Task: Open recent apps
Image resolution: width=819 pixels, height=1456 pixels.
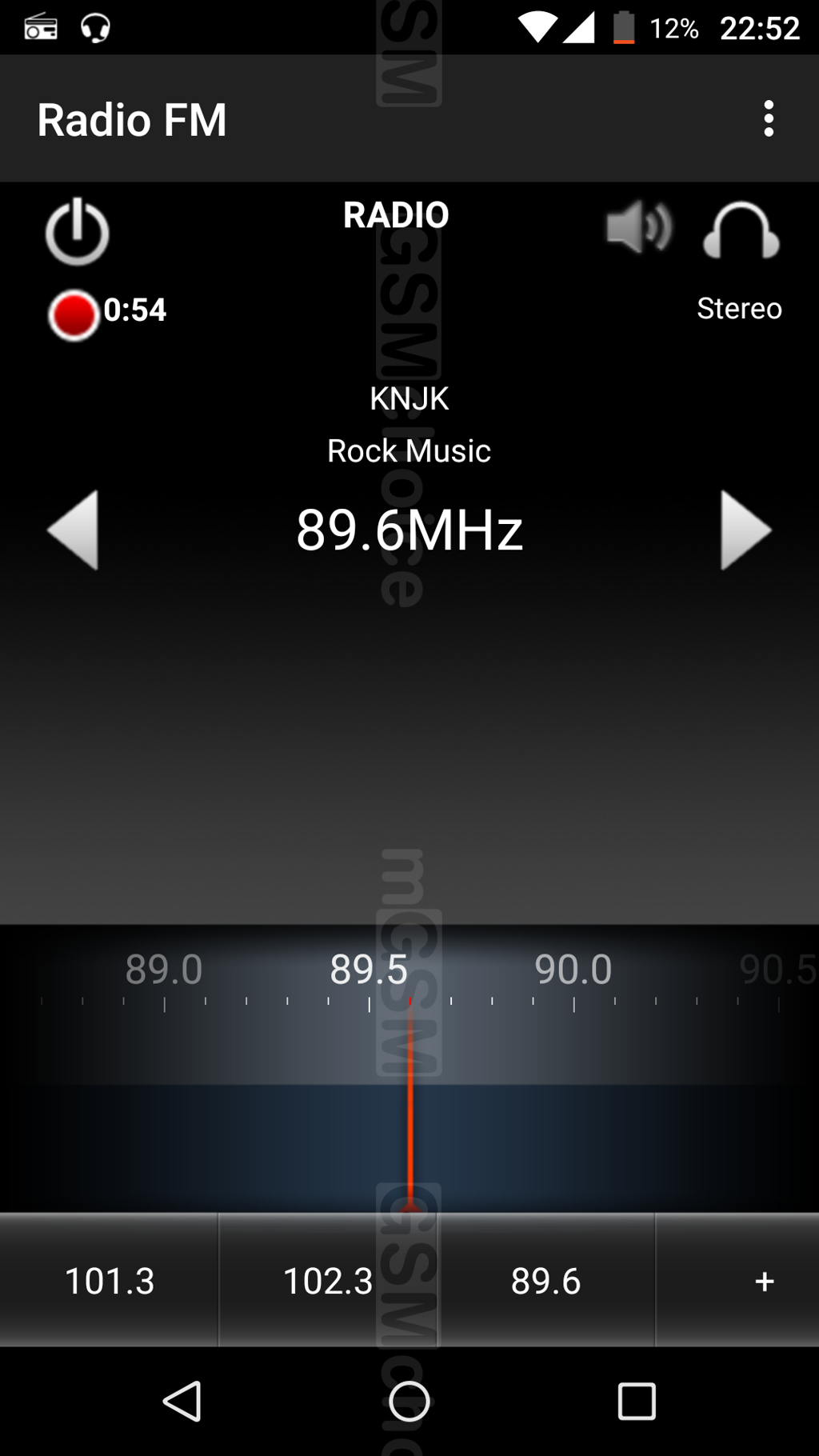Action: click(637, 1401)
